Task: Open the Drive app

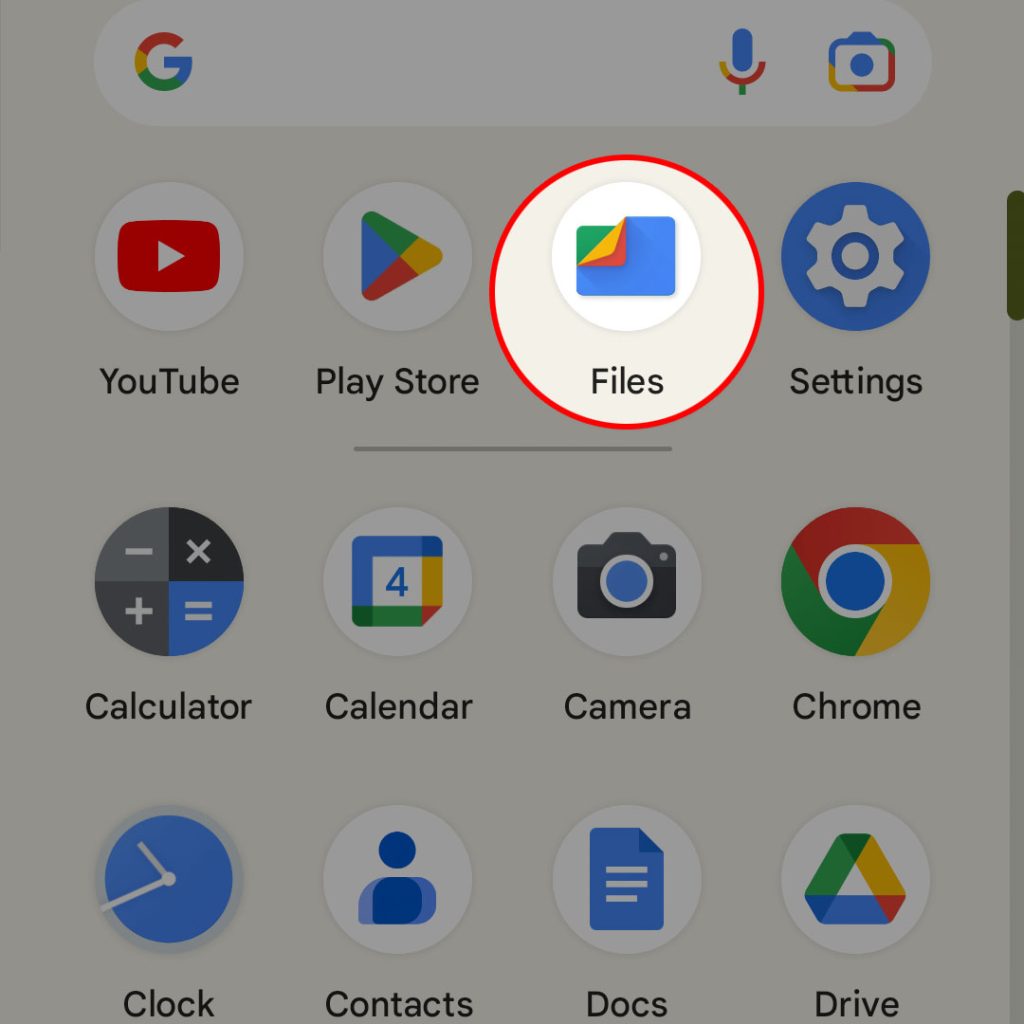Action: tap(855, 880)
